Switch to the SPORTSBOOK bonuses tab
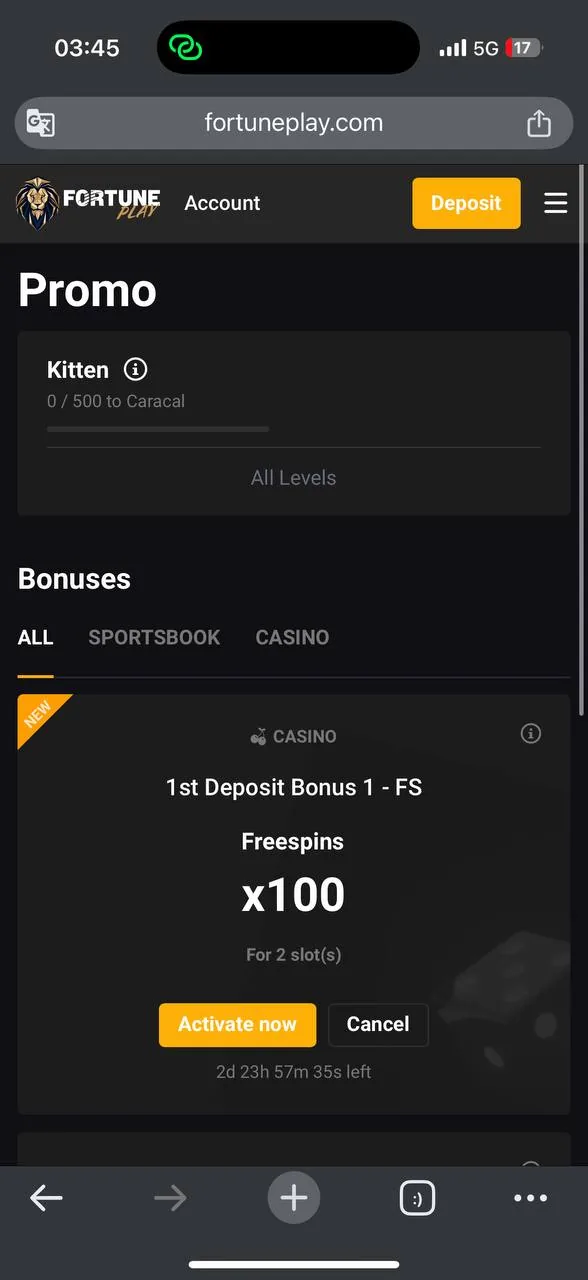Screen dimensions: 588x1280 154,637
